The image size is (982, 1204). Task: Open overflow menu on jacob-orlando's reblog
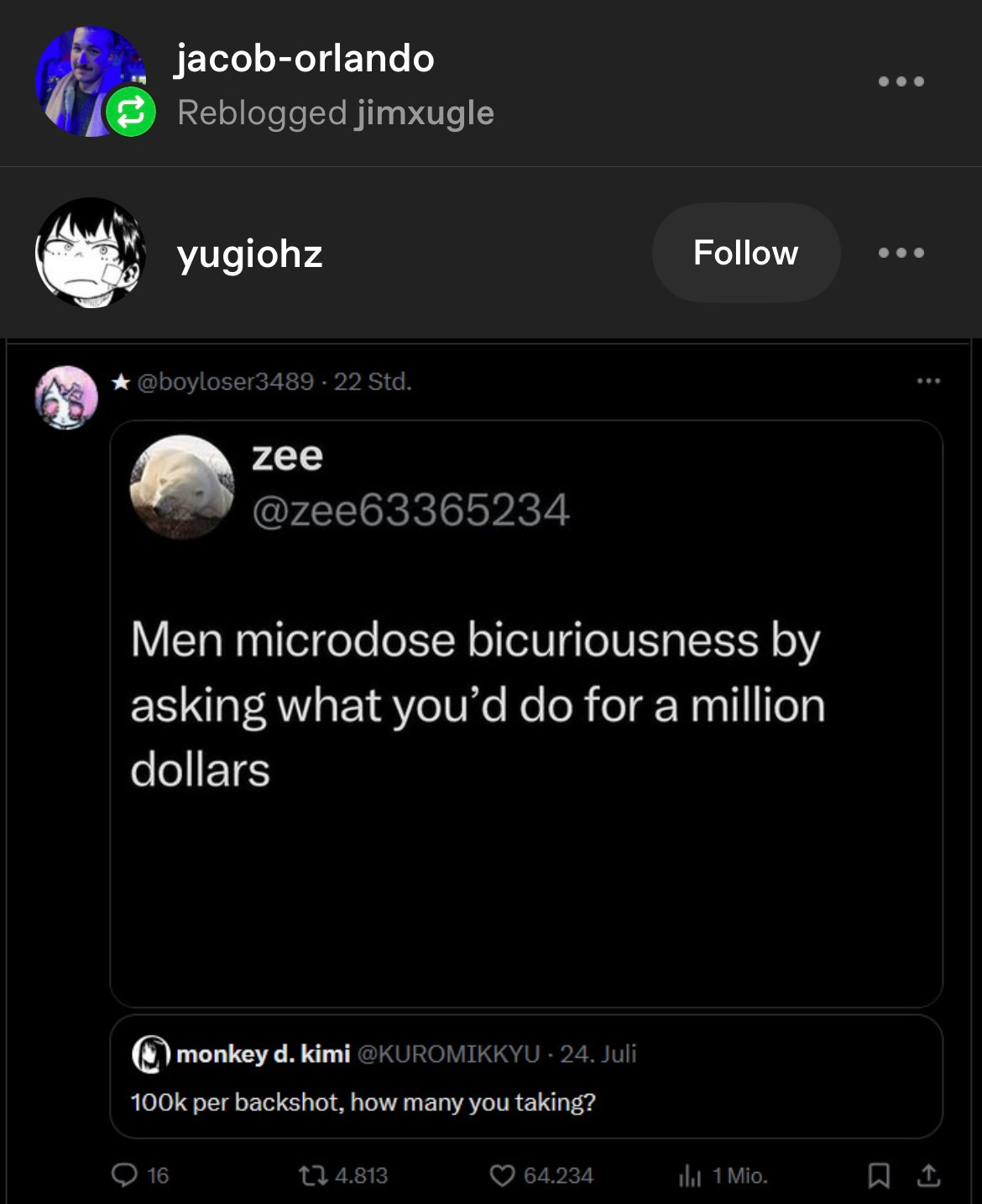point(901,82)
